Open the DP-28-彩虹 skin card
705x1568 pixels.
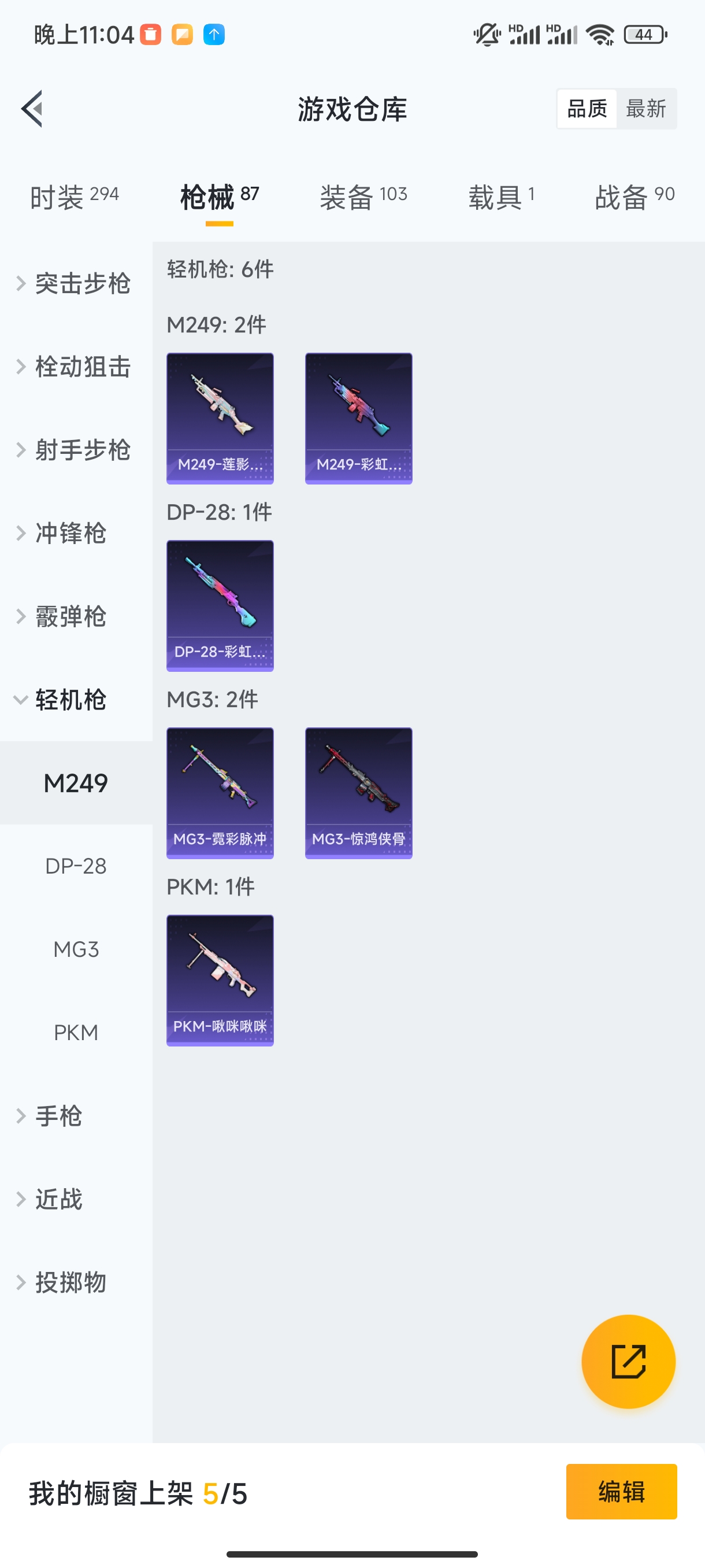point(220,607)
